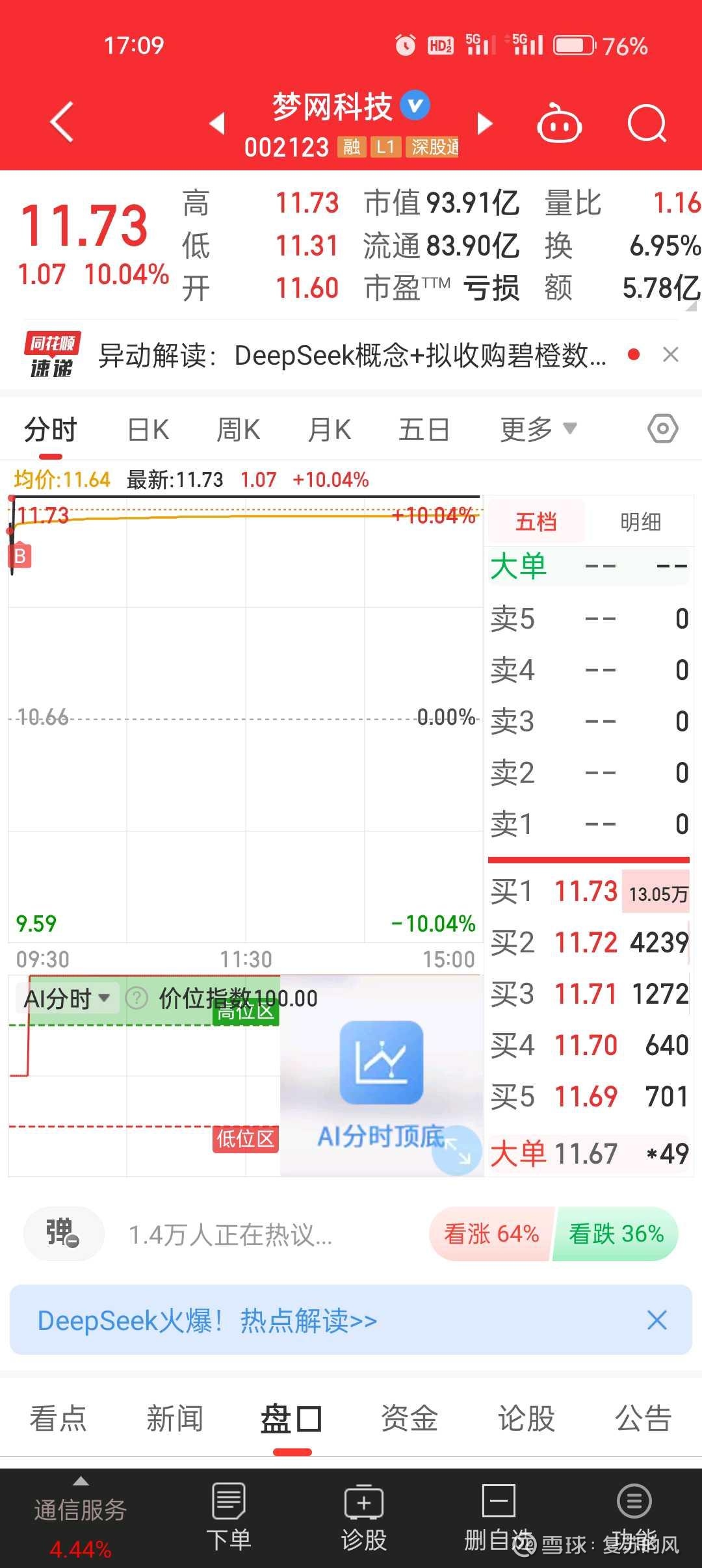Image resolution: width=702 pixels, height=1568 pixels.
Task: Close the DeepSeek火爆 hot-topic banner
Action: (x=656, y=1320)
